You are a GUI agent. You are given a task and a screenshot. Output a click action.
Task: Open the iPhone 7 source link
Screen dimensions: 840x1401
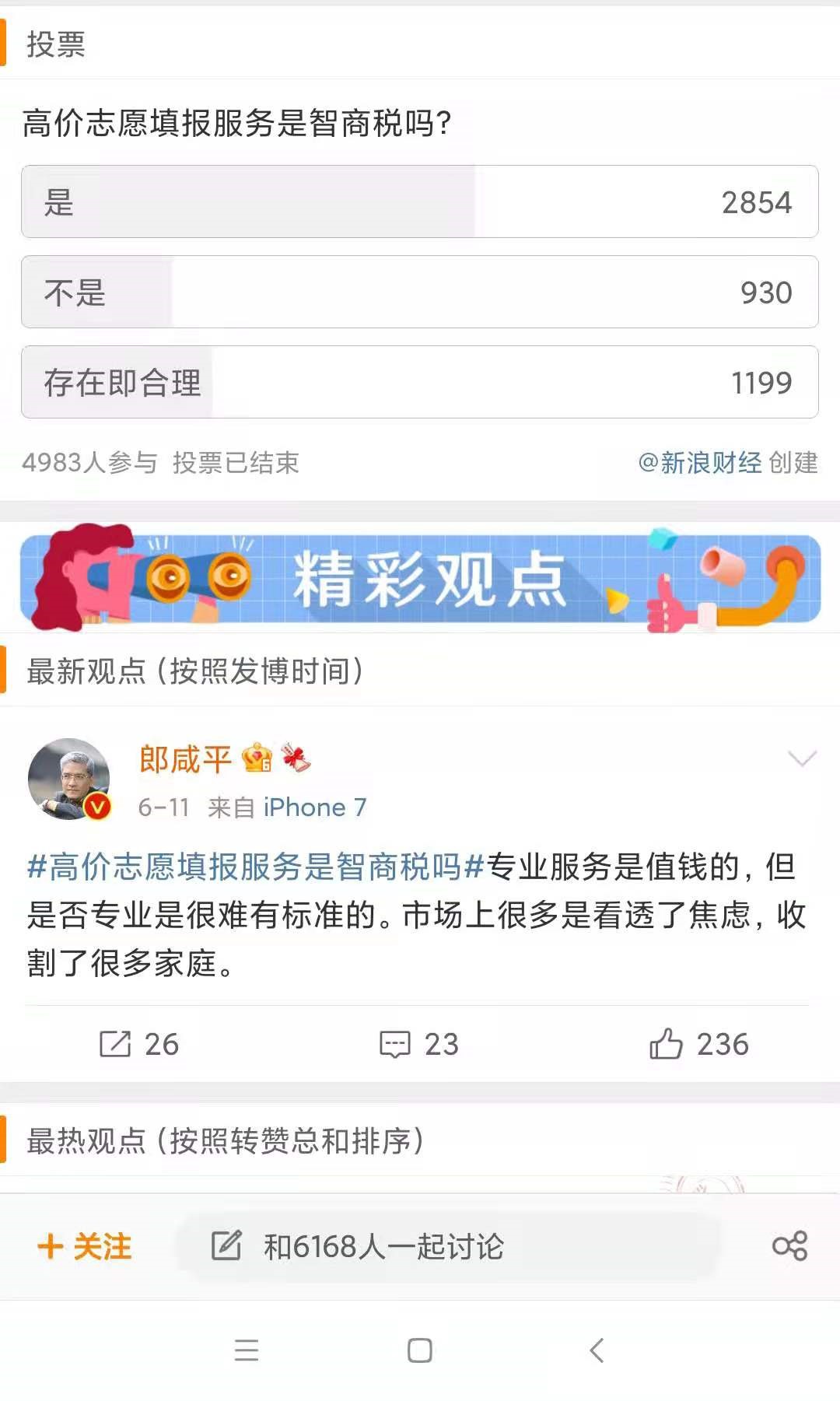(314, 807)
